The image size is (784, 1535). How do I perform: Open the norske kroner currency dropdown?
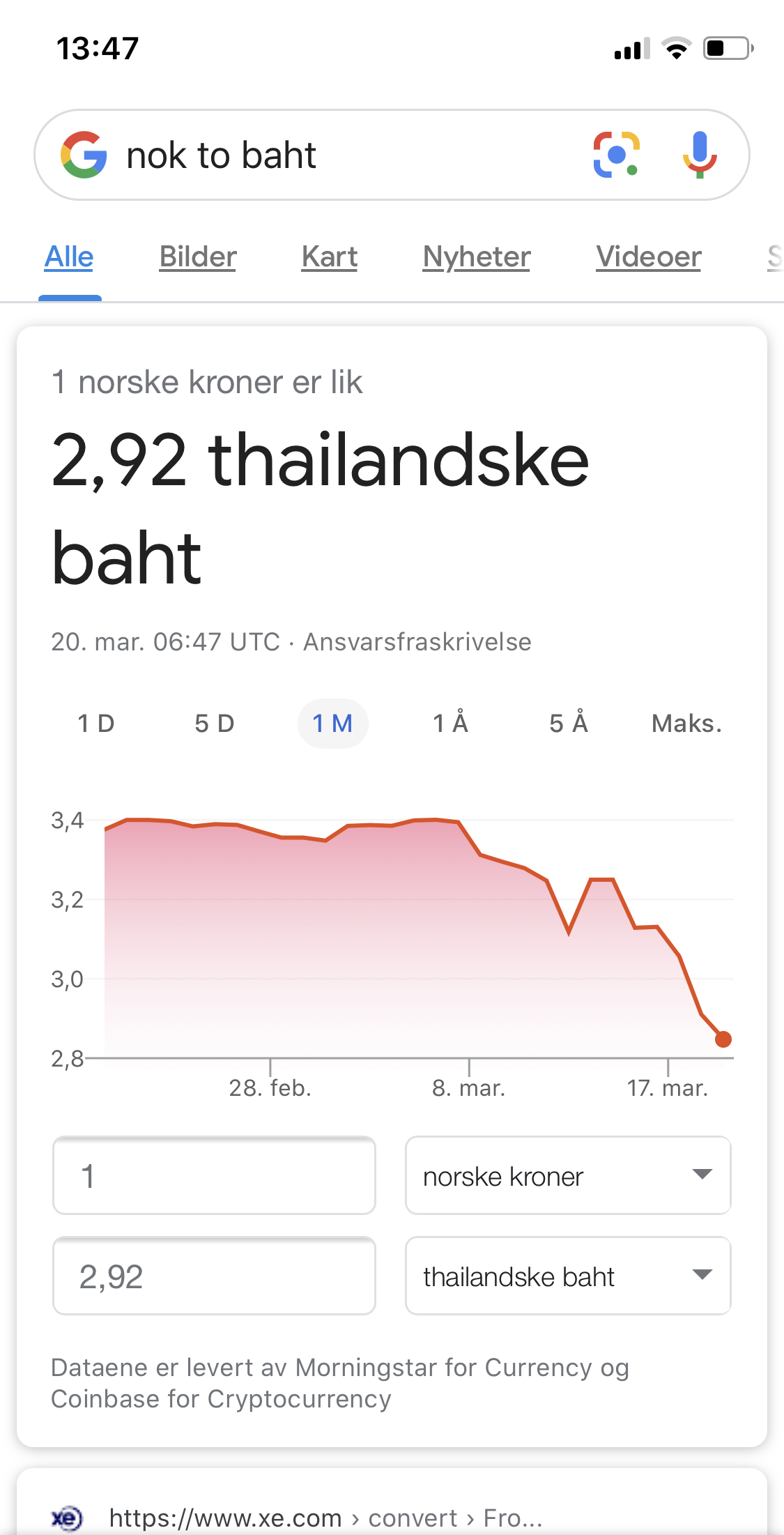[x=568, y=1176]
